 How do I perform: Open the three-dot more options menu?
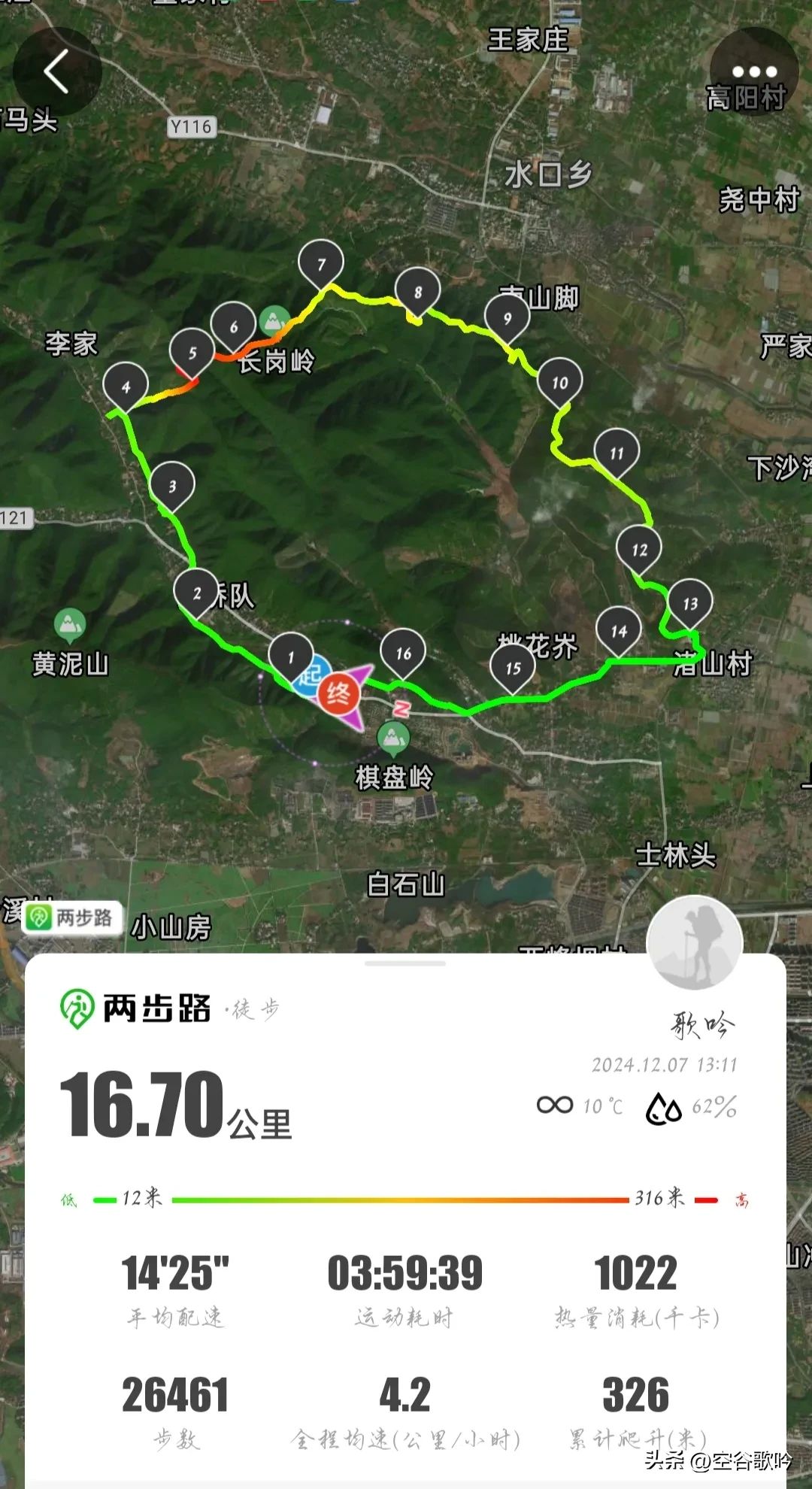(753, 71)
